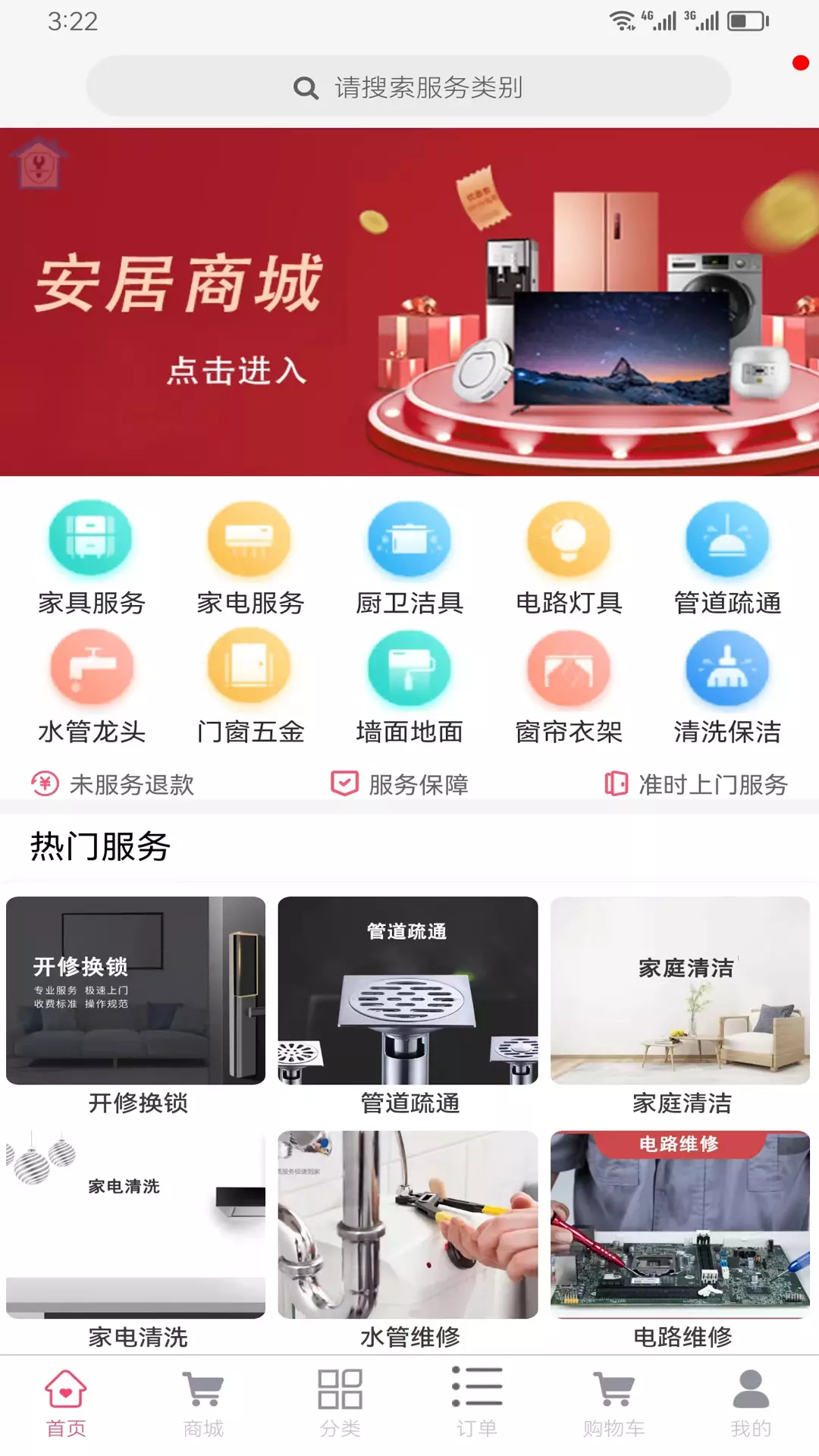This screenshot has width=819, height=1456.
Task: Switch to the 分类 tab
Action: point(340,1404)
